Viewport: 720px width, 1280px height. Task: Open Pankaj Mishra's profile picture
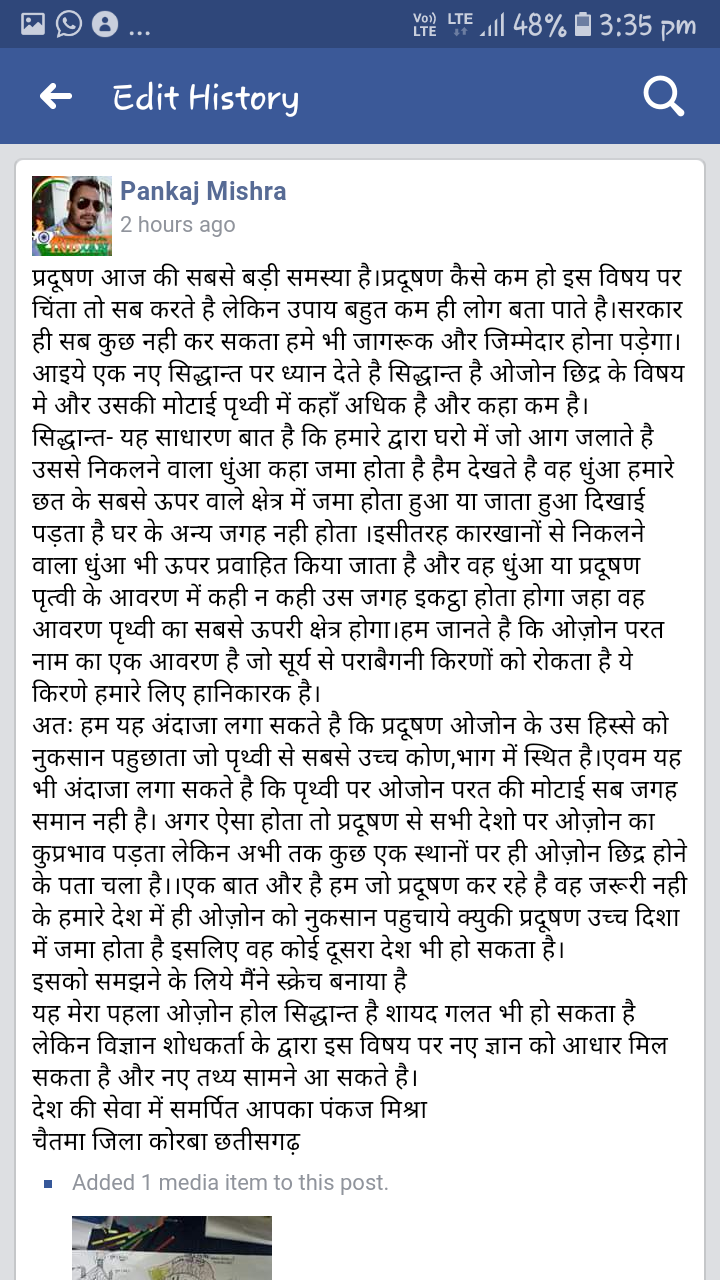click(x=72, y=217)
